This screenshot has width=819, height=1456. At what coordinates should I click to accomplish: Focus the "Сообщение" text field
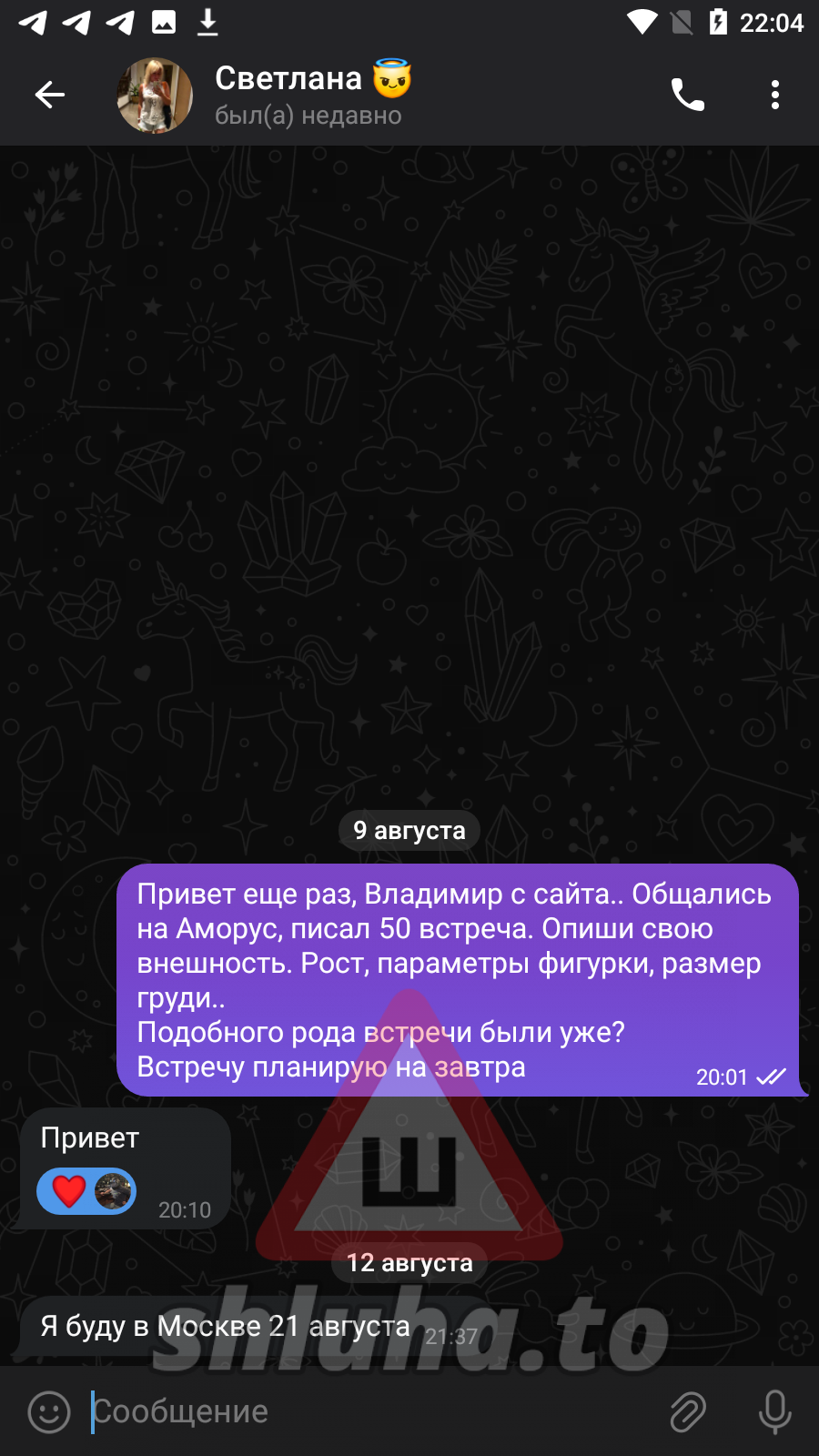pos(364,1411)
